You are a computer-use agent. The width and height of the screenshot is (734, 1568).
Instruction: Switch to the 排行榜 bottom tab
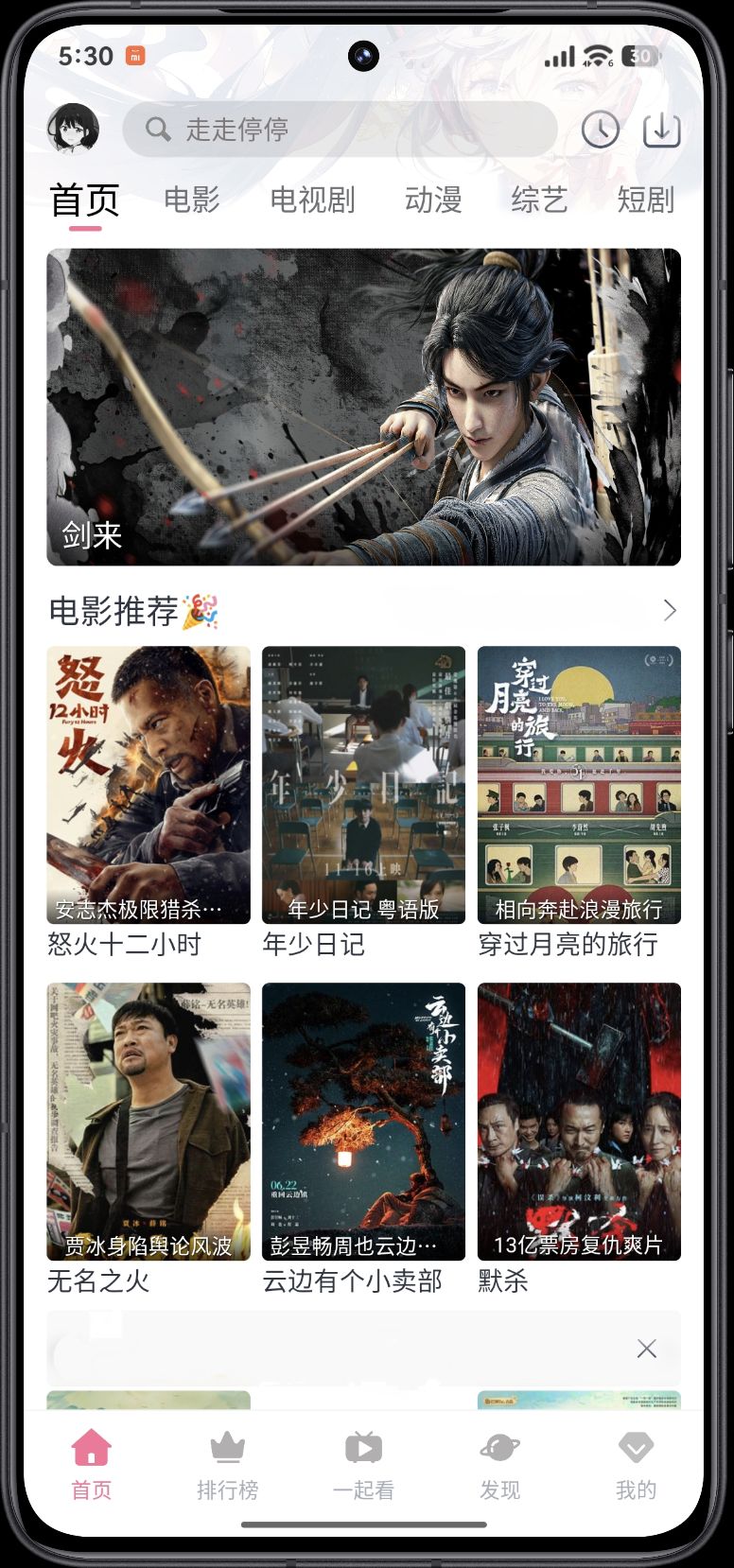click(227, 1464)
